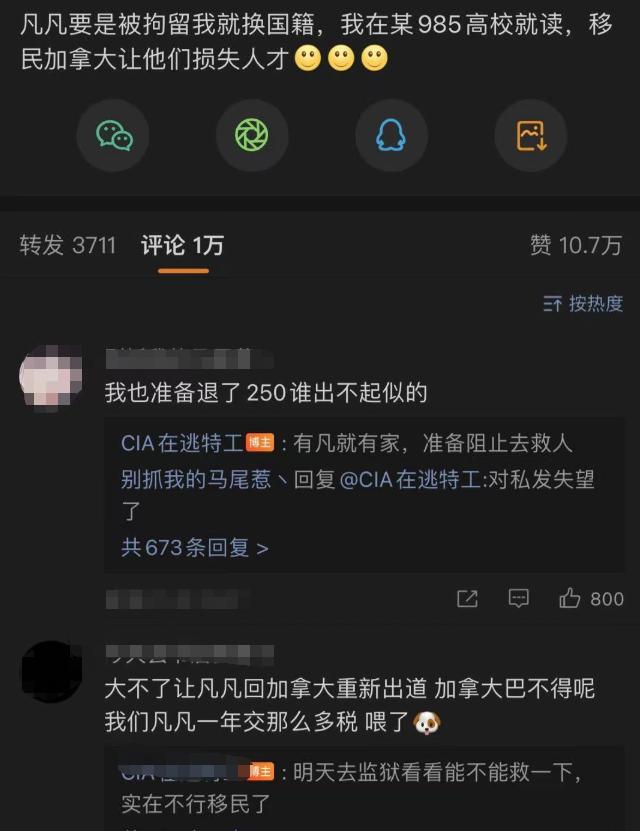Switch to the 评论 1万 tab
The width and height of the screenshot is (640, 831).
(x=182, y=245)
